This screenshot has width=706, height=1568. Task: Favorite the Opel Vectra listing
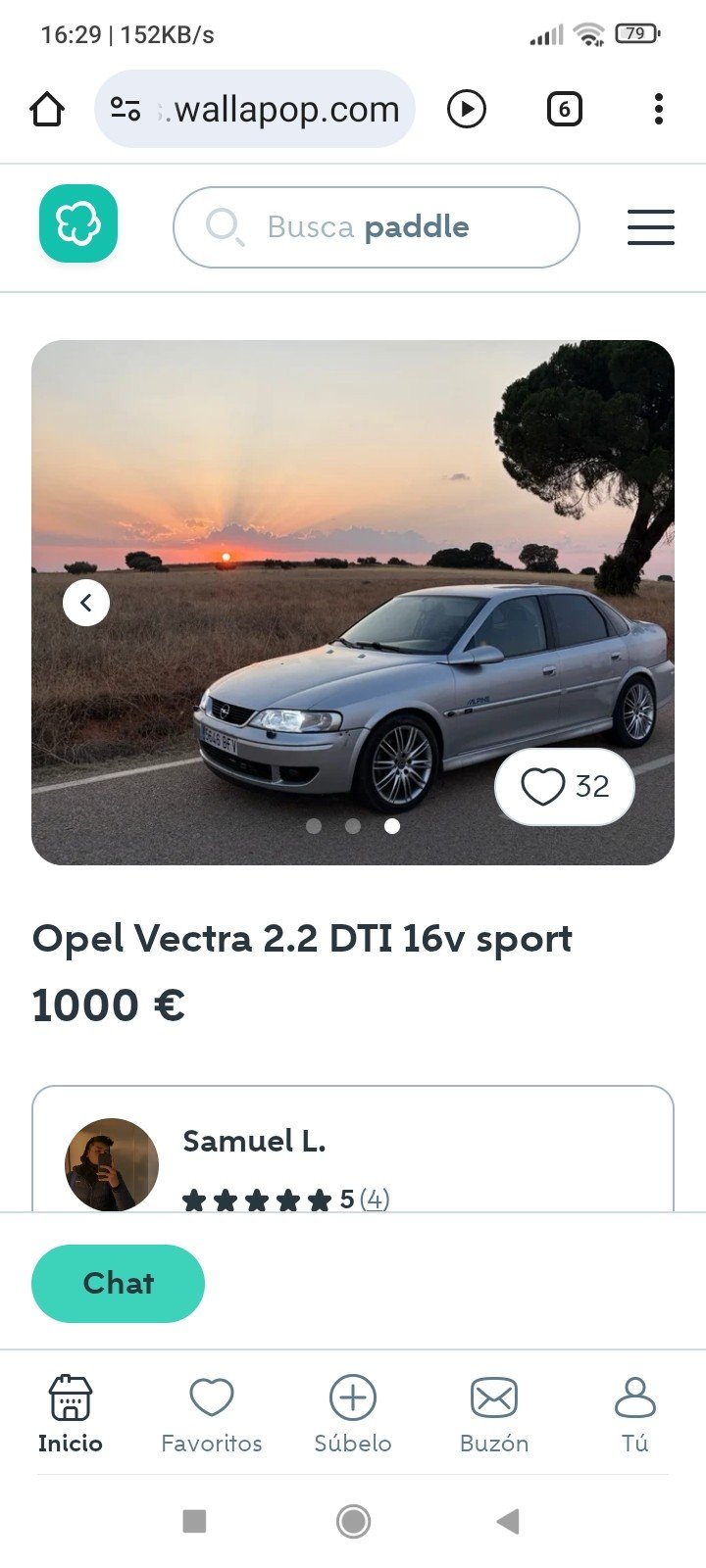564,786
